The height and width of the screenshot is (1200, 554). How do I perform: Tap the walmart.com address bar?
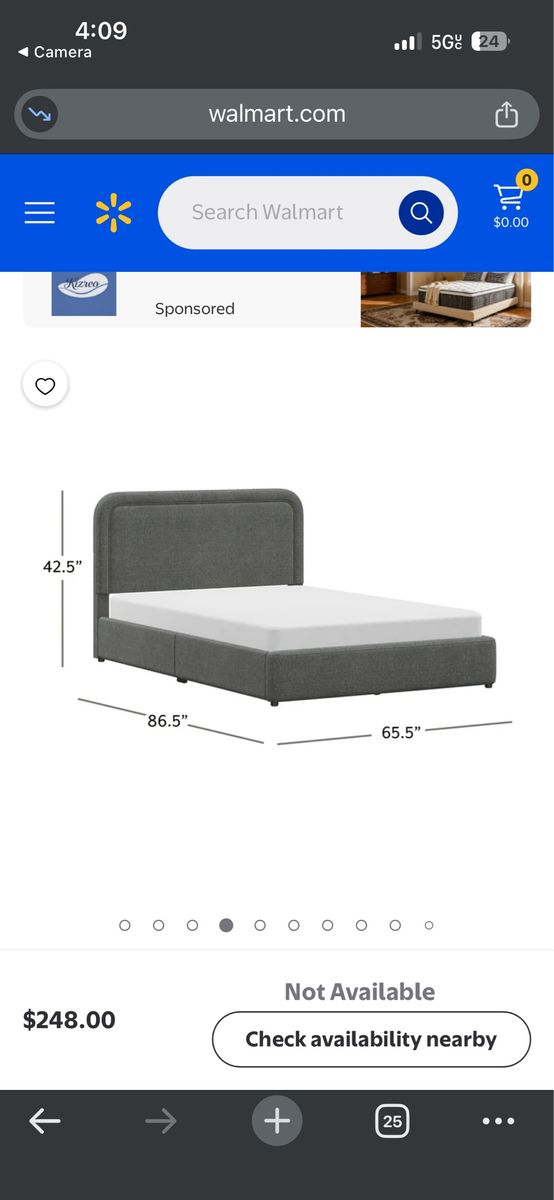277,114
